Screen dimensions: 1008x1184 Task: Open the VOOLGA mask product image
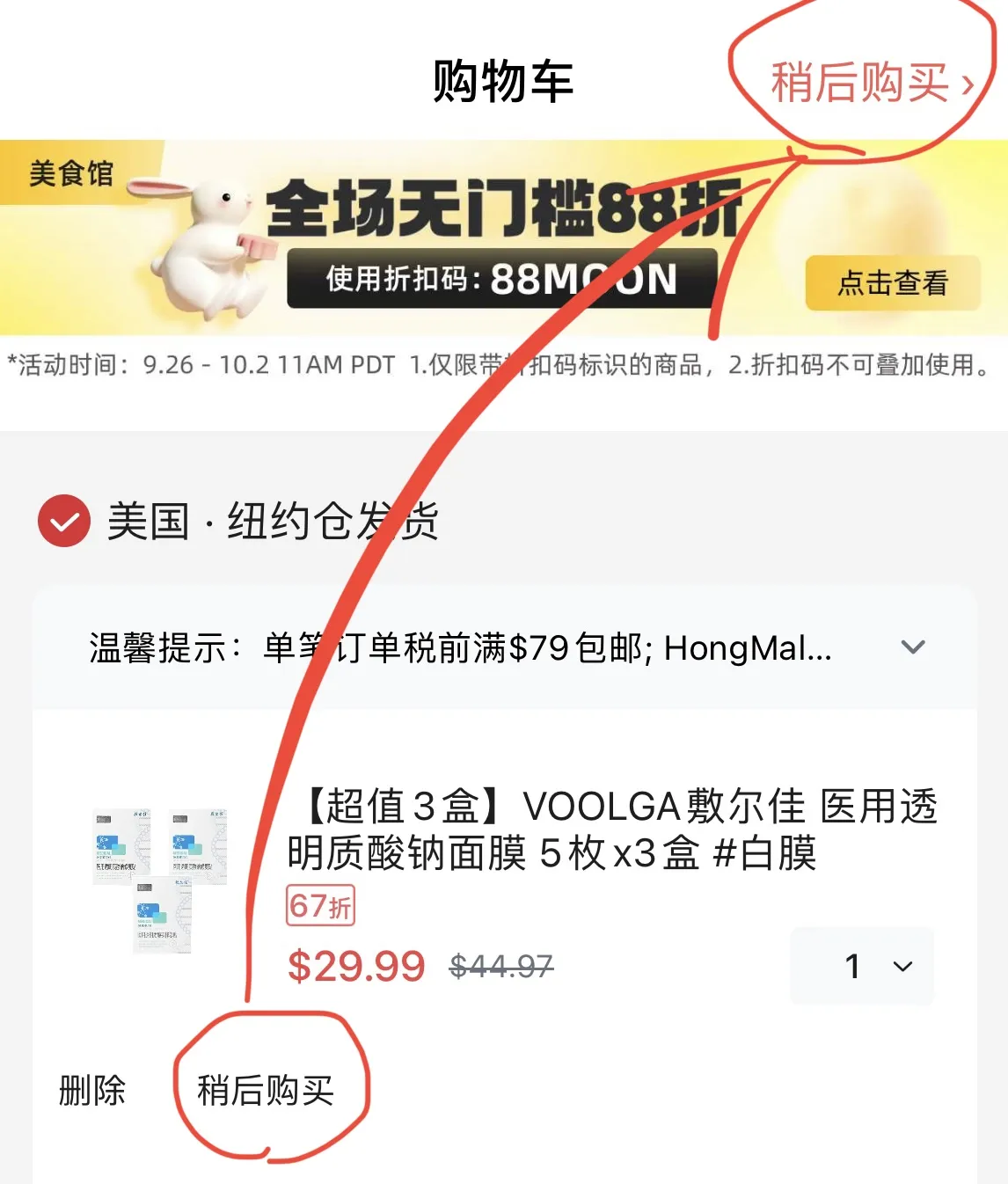(160, 880)
